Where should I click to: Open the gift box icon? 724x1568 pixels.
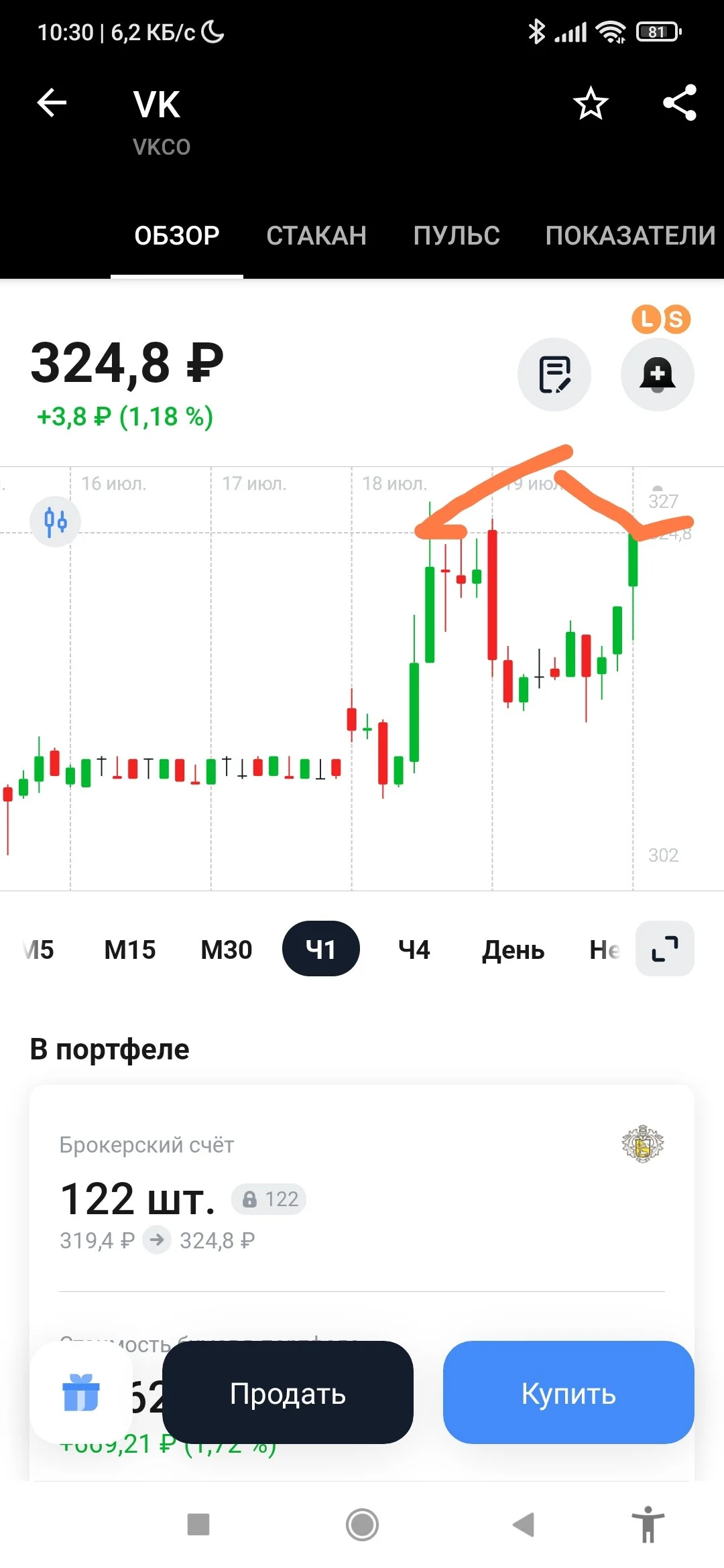click(81, 1392)
